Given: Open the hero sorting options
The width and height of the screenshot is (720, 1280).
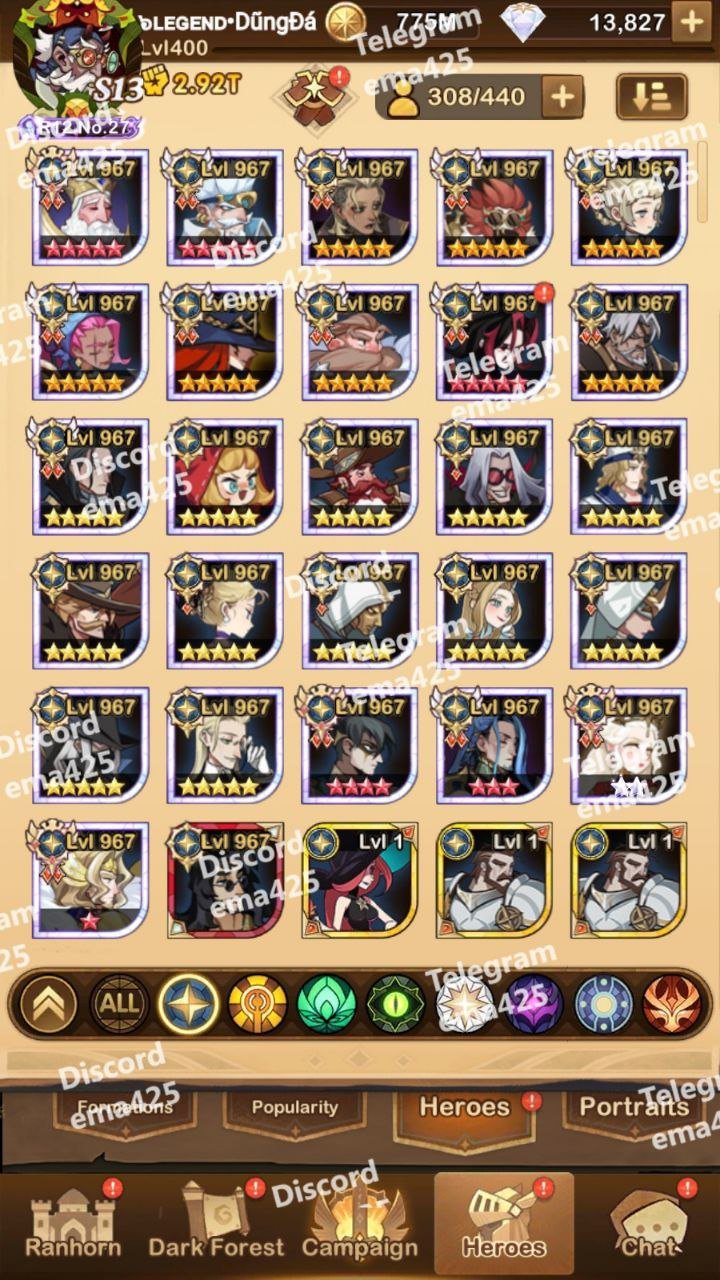Looking at the screenshot, I should 651,96.
